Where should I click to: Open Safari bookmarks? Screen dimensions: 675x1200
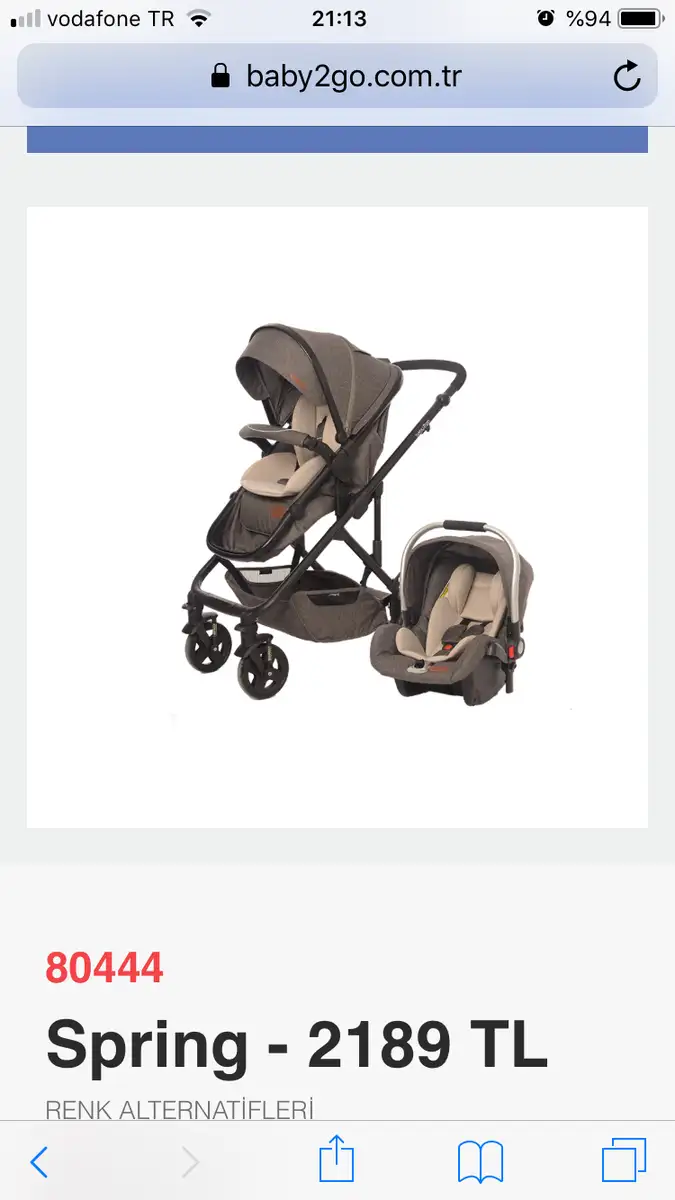pyautogui.click(x=480, y=1163)
